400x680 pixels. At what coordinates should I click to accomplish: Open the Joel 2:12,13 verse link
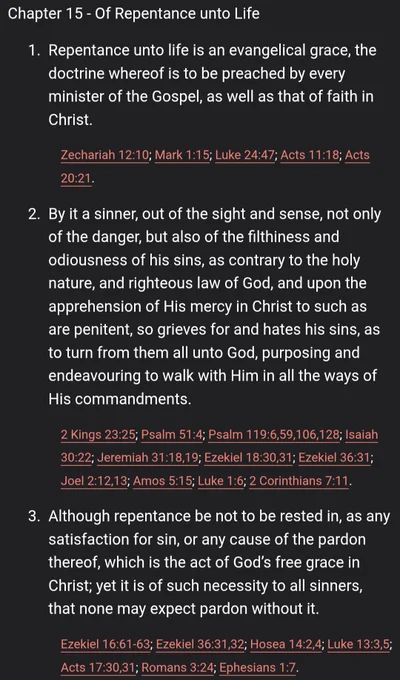[94, 481]
